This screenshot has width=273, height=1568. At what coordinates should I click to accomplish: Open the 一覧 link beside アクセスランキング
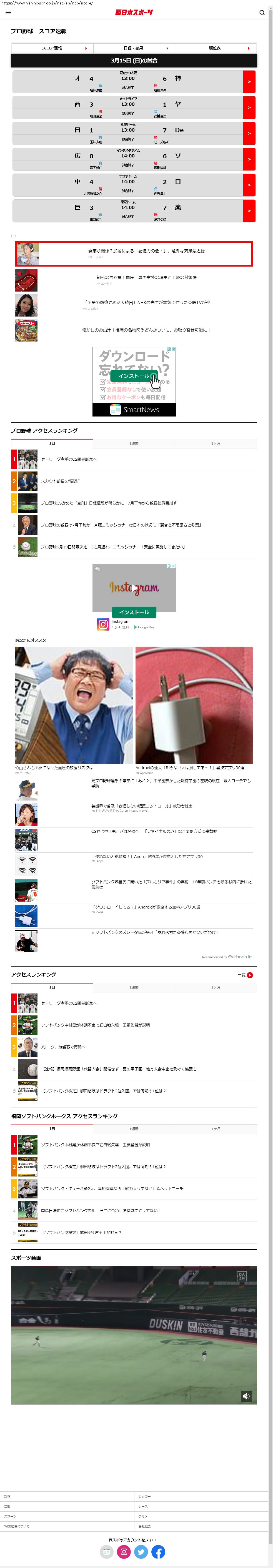246,975
